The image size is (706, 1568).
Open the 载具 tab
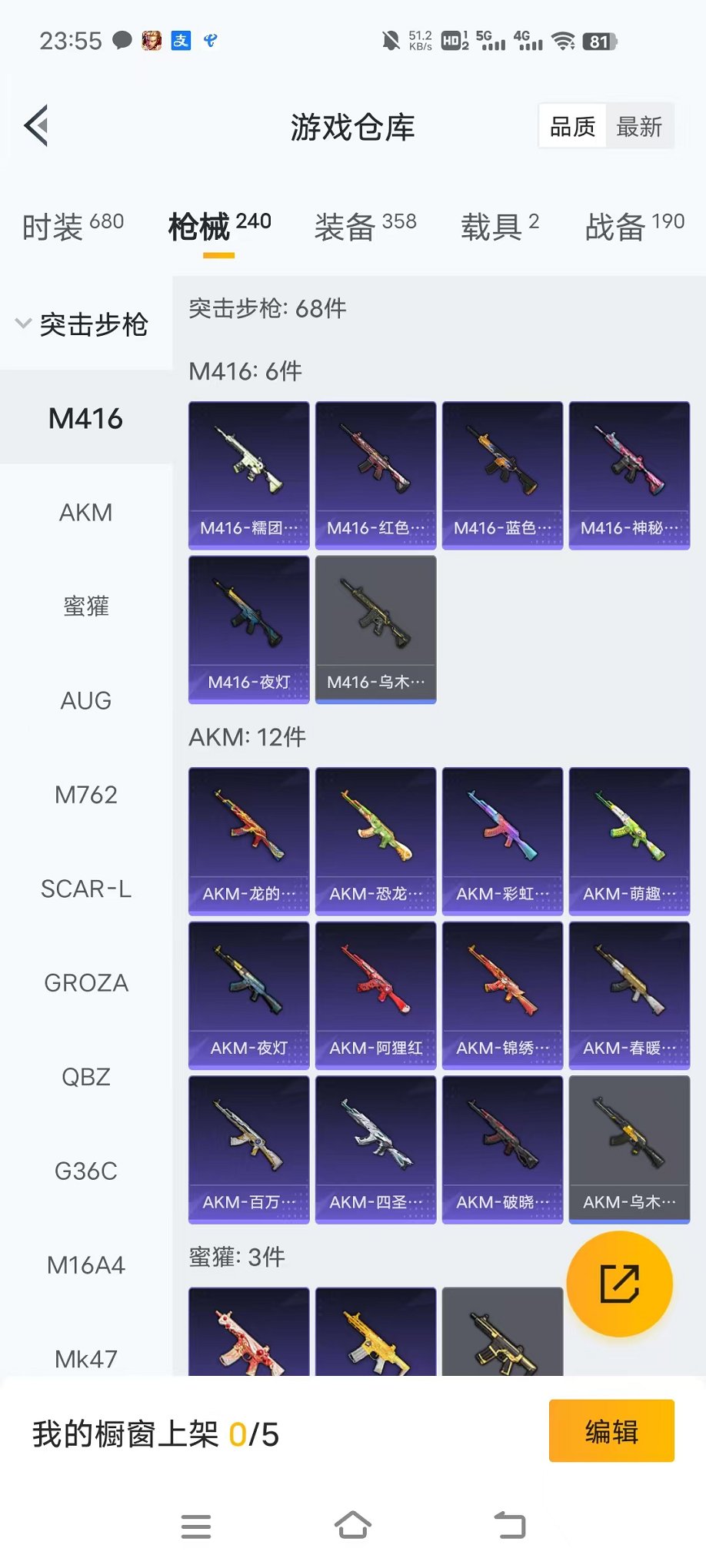click(x=499, y=226)
